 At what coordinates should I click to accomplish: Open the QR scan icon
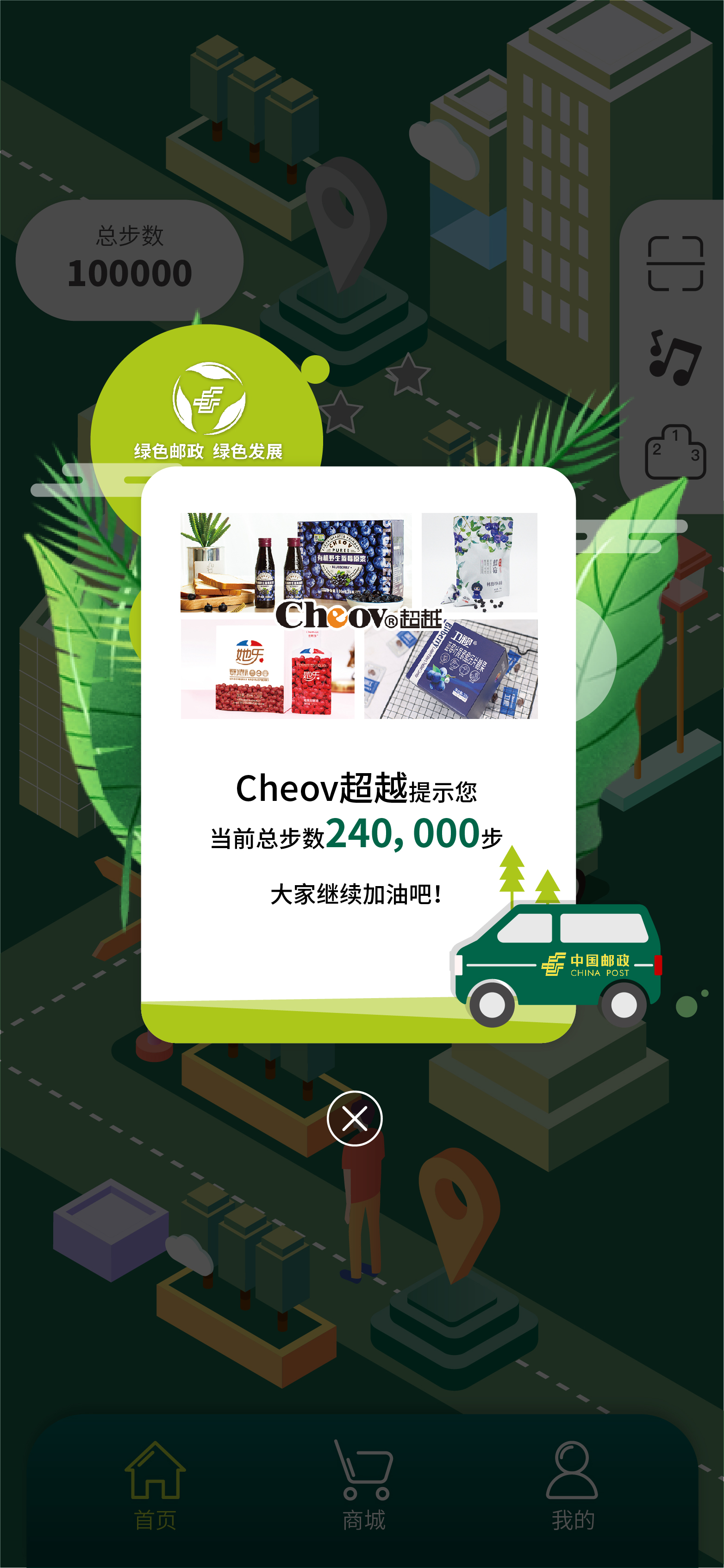[x=675, y=263]
